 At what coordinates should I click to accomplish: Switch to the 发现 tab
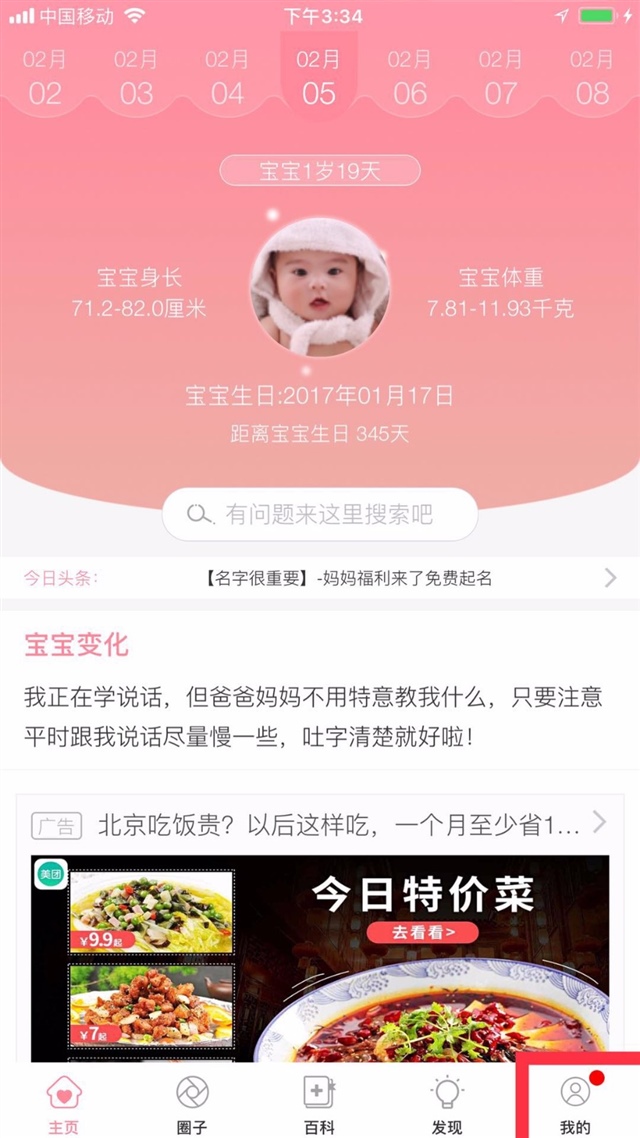click(447, 1104)
